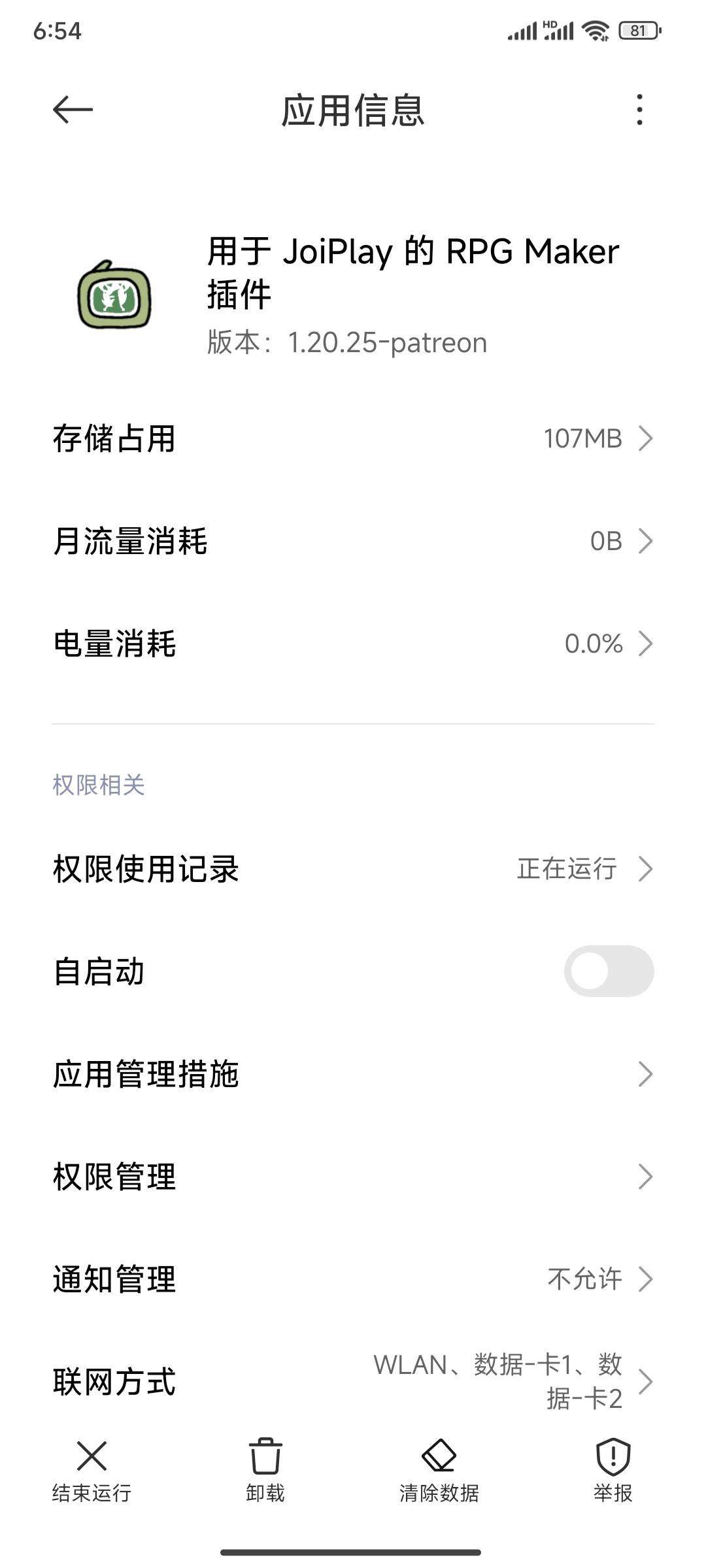
Task: Tap 结束运行 to force stop
Action: click(92, 1470)
